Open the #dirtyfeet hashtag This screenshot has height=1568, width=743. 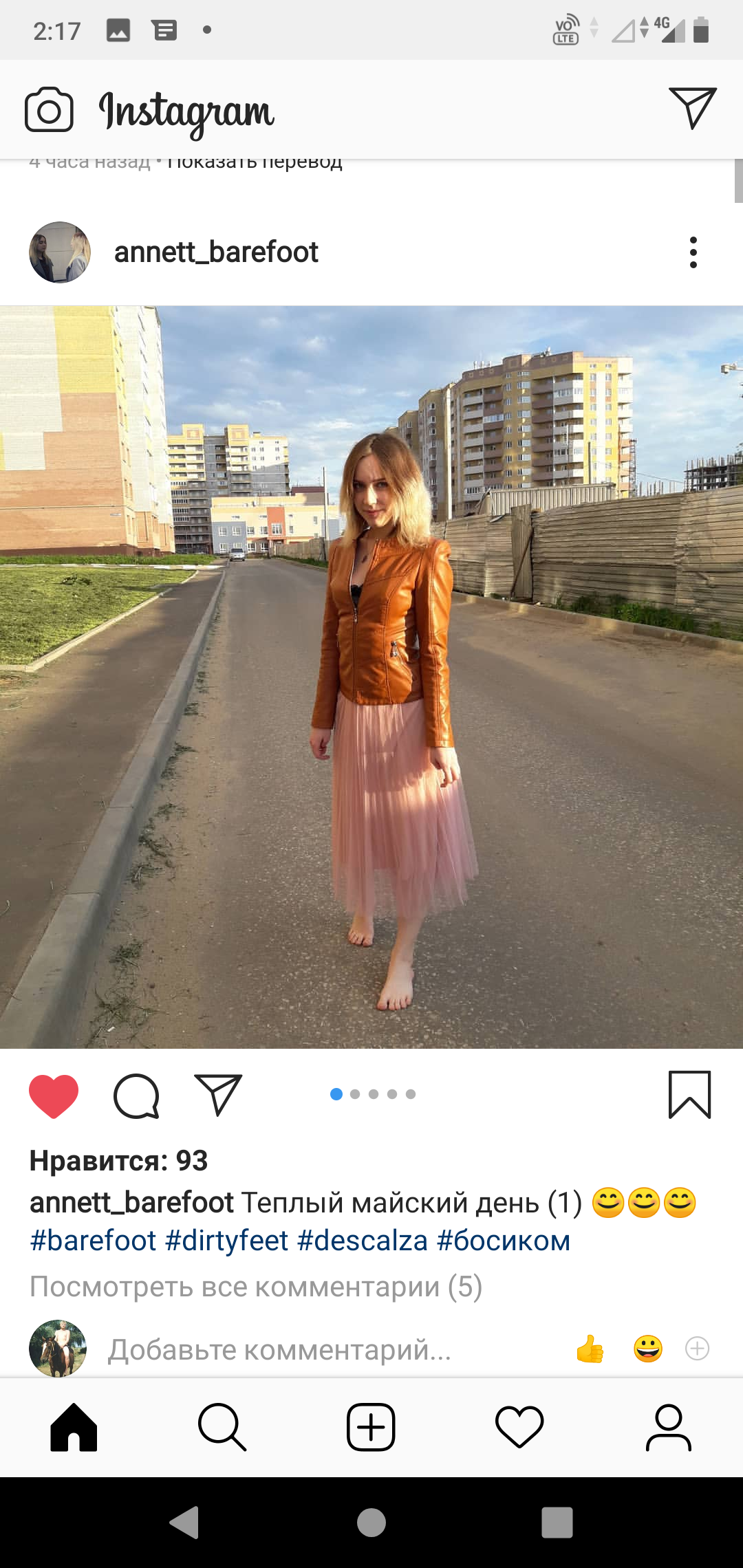(x=227, y=1241)
